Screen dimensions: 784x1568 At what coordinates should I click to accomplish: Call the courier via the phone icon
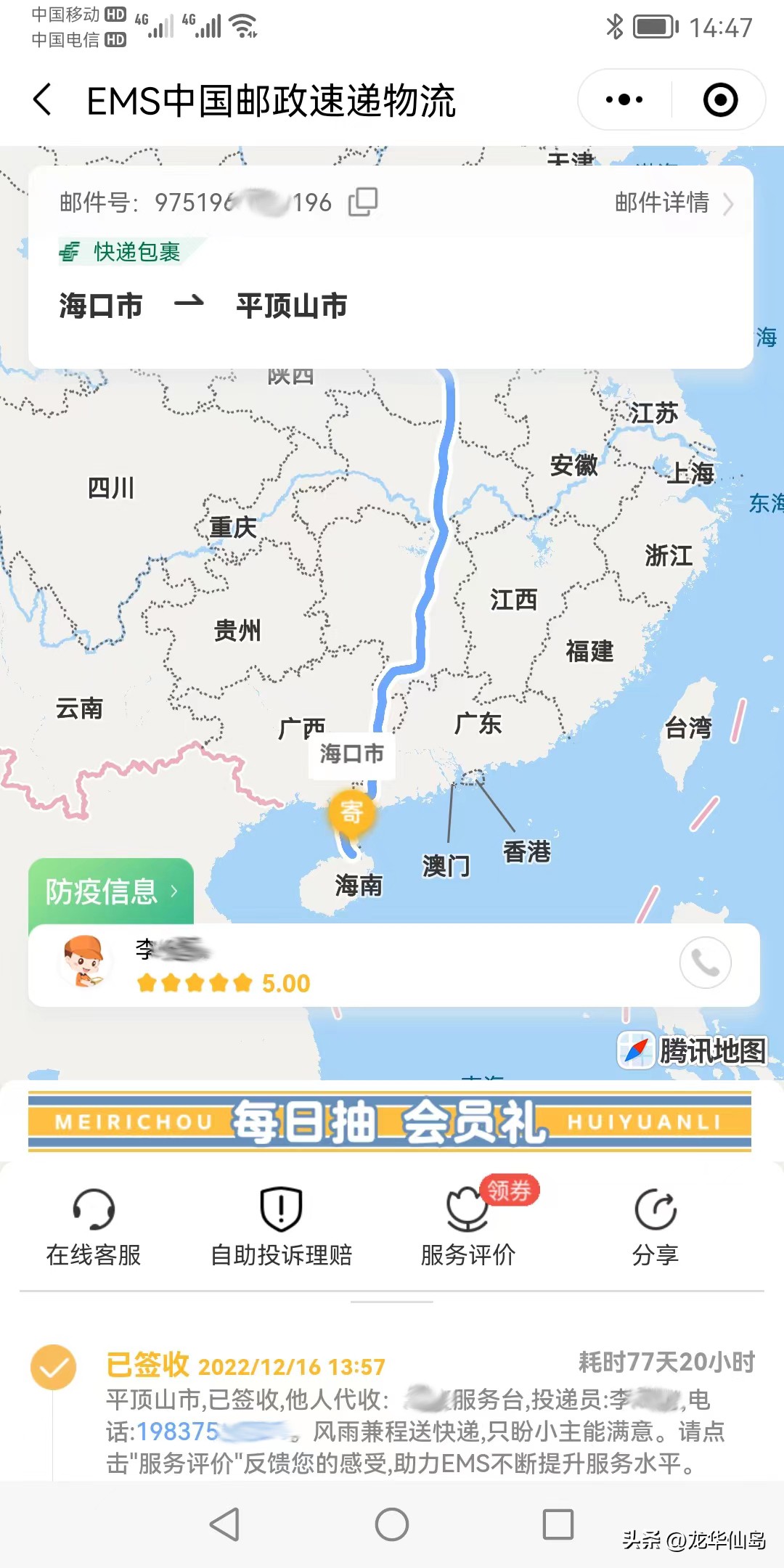(703, 962)
